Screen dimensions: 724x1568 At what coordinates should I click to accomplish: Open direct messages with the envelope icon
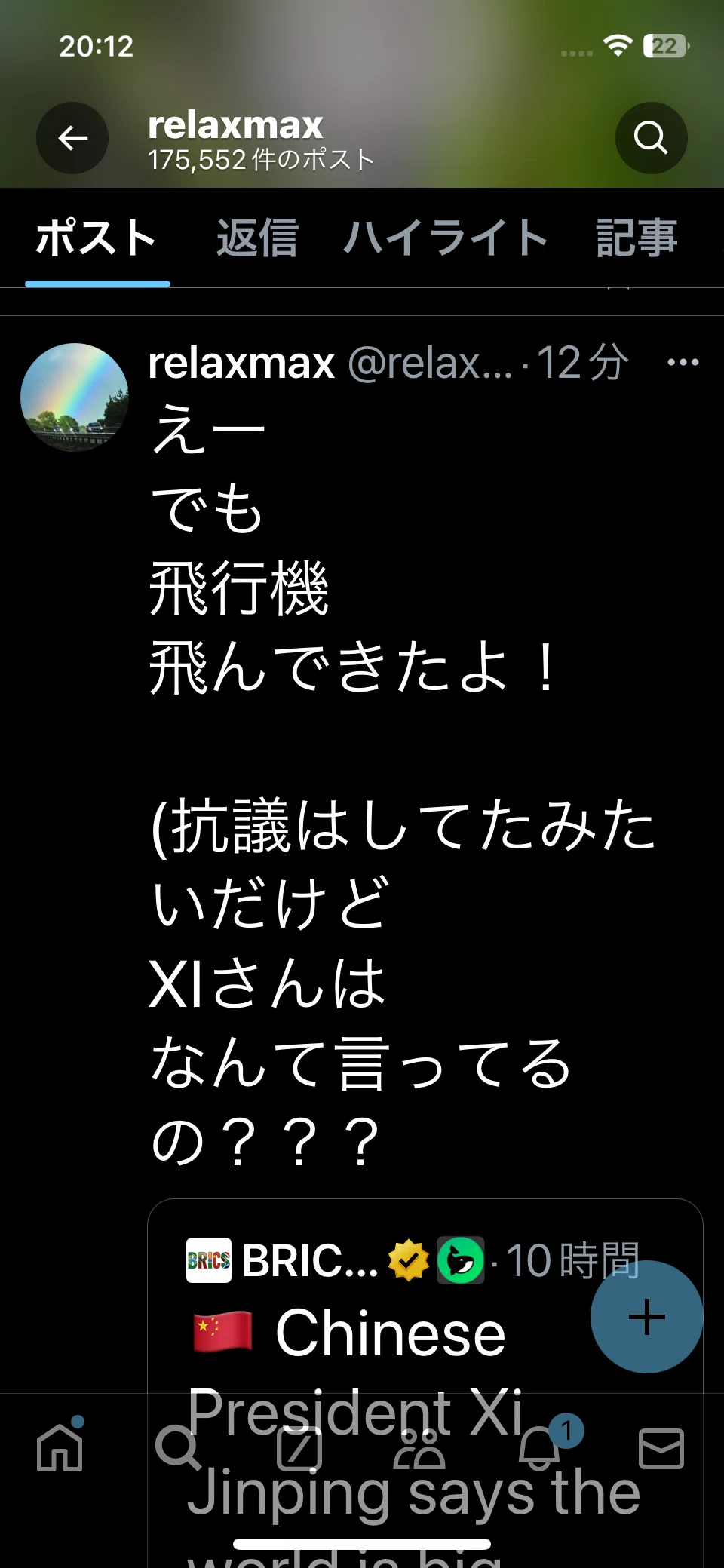pos(661,1448)
